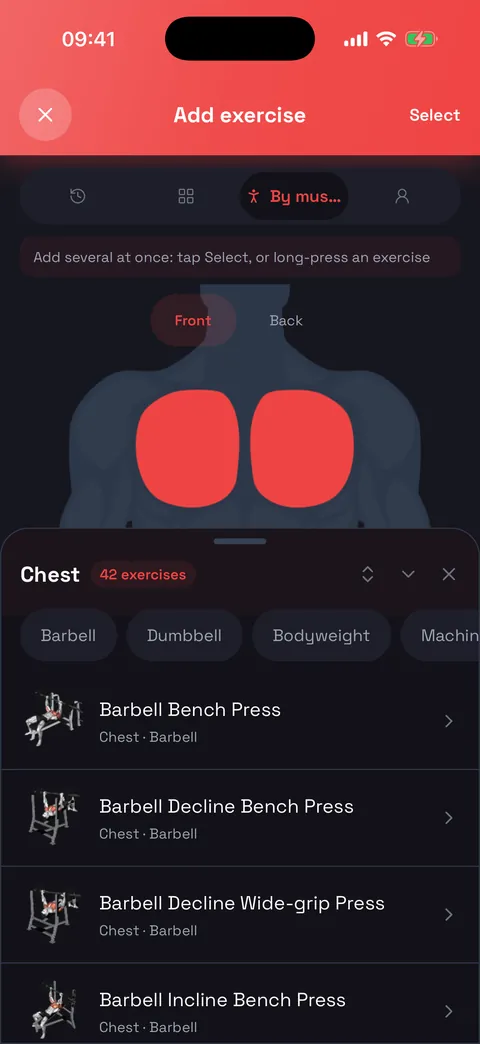Collapse the Chest panel with down chevron

coord(408,575)
